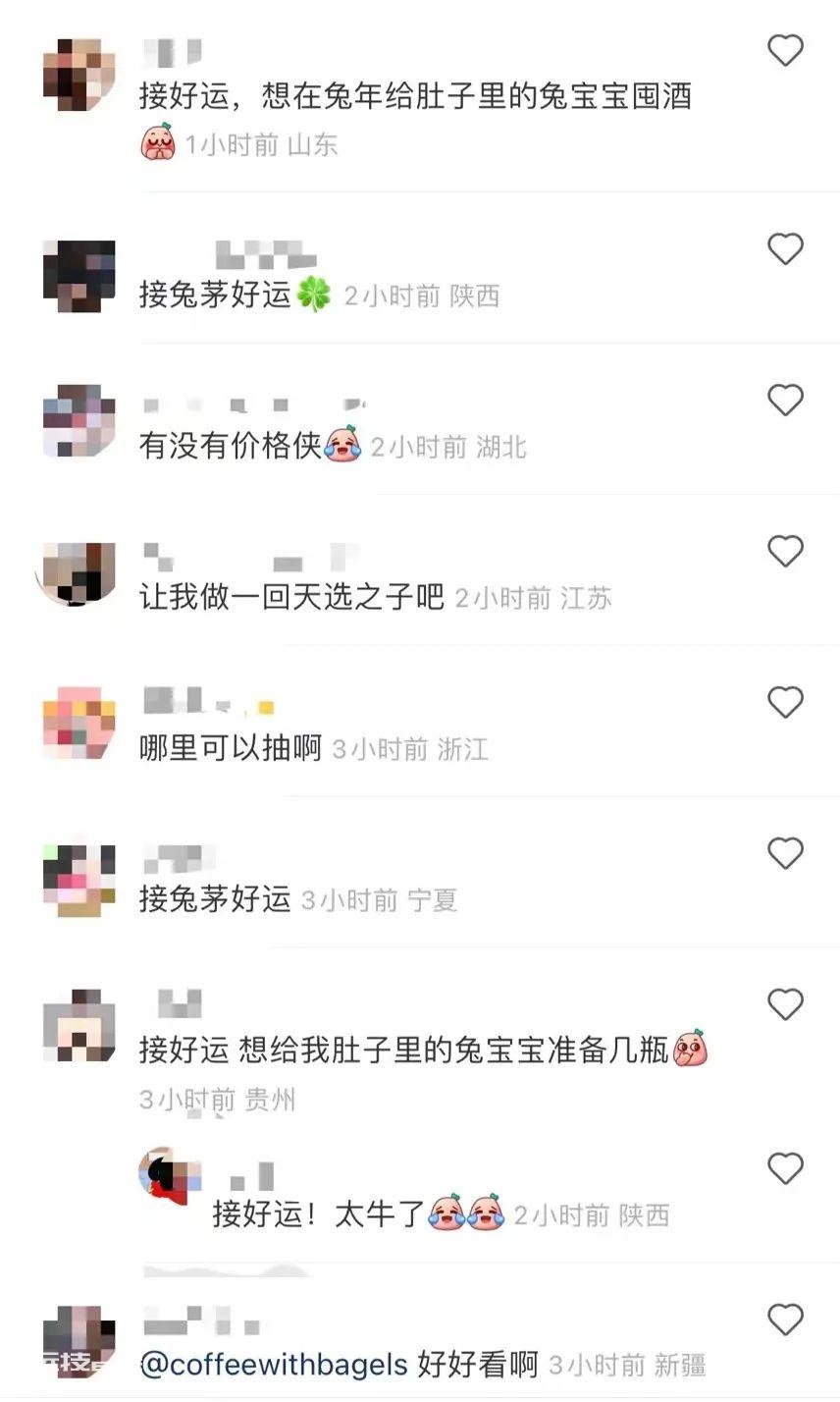Like the reply 接好运！太牛了
This screenshot has width=840, height=1402.
pos(785,1169)
